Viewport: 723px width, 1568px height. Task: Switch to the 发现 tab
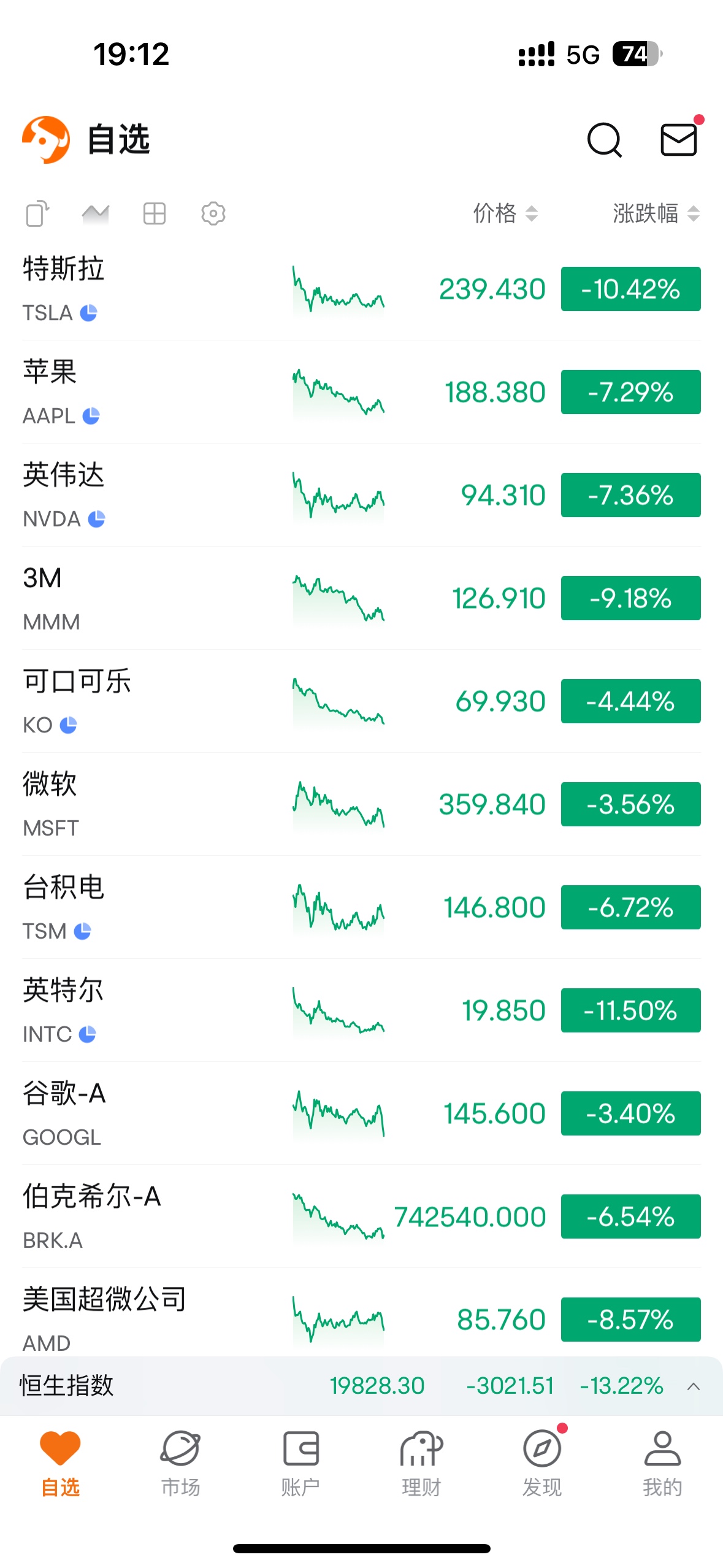(542, 1464)
